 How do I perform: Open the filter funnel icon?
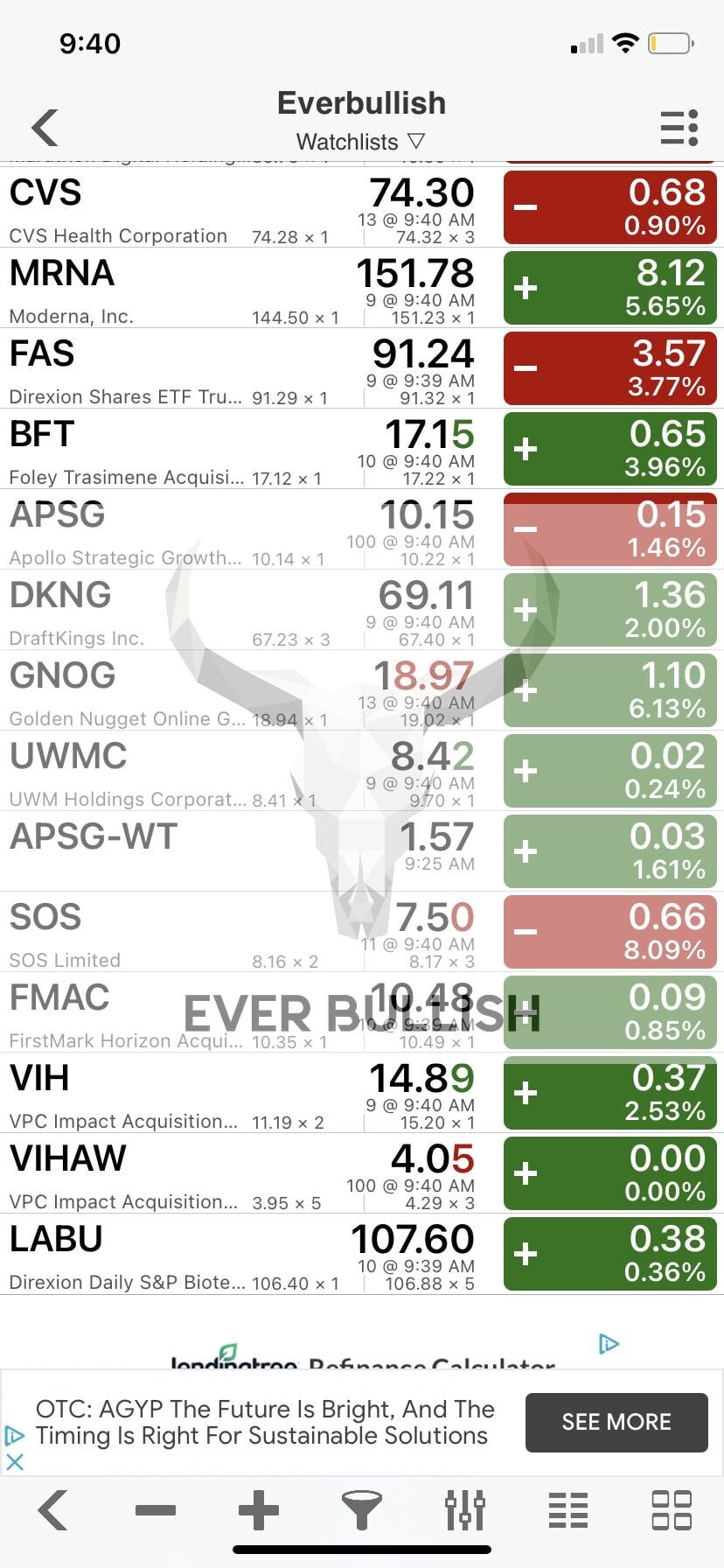click(361, 1509)
